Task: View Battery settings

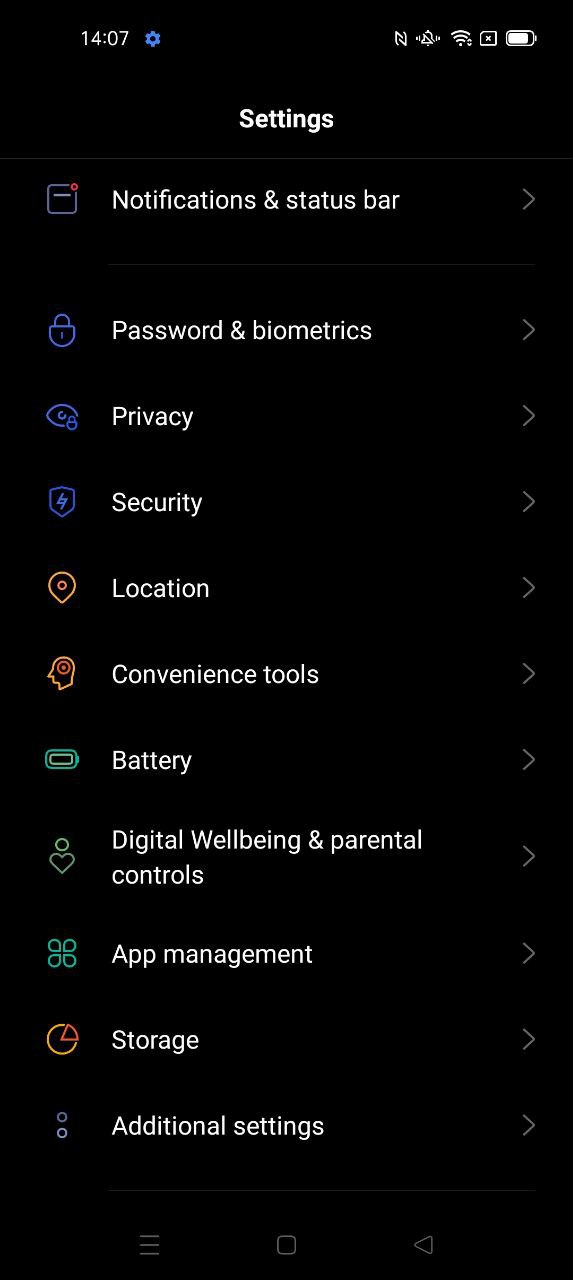Action: [286, 760]
